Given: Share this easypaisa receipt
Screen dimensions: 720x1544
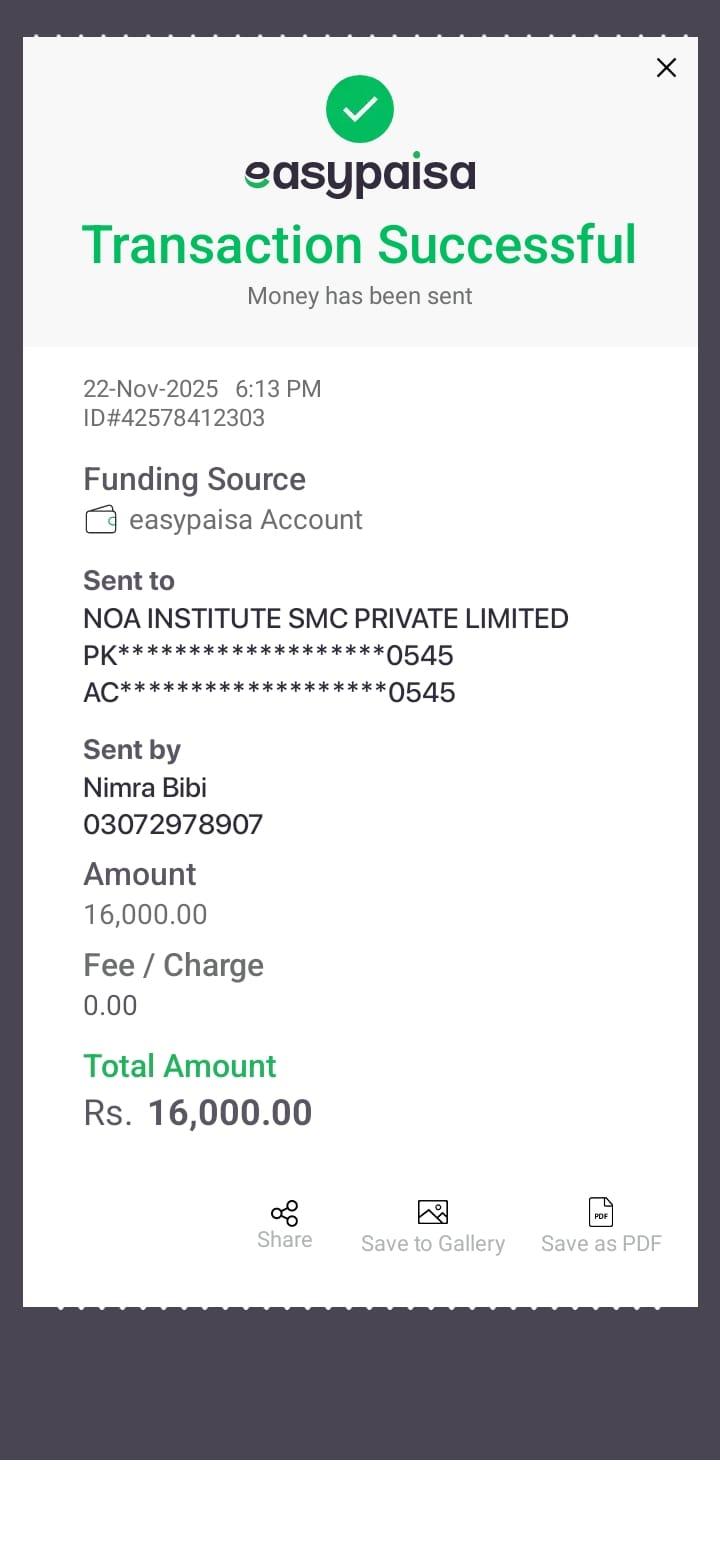Looking at the screenshot, I should click(x=285, y=1224).
